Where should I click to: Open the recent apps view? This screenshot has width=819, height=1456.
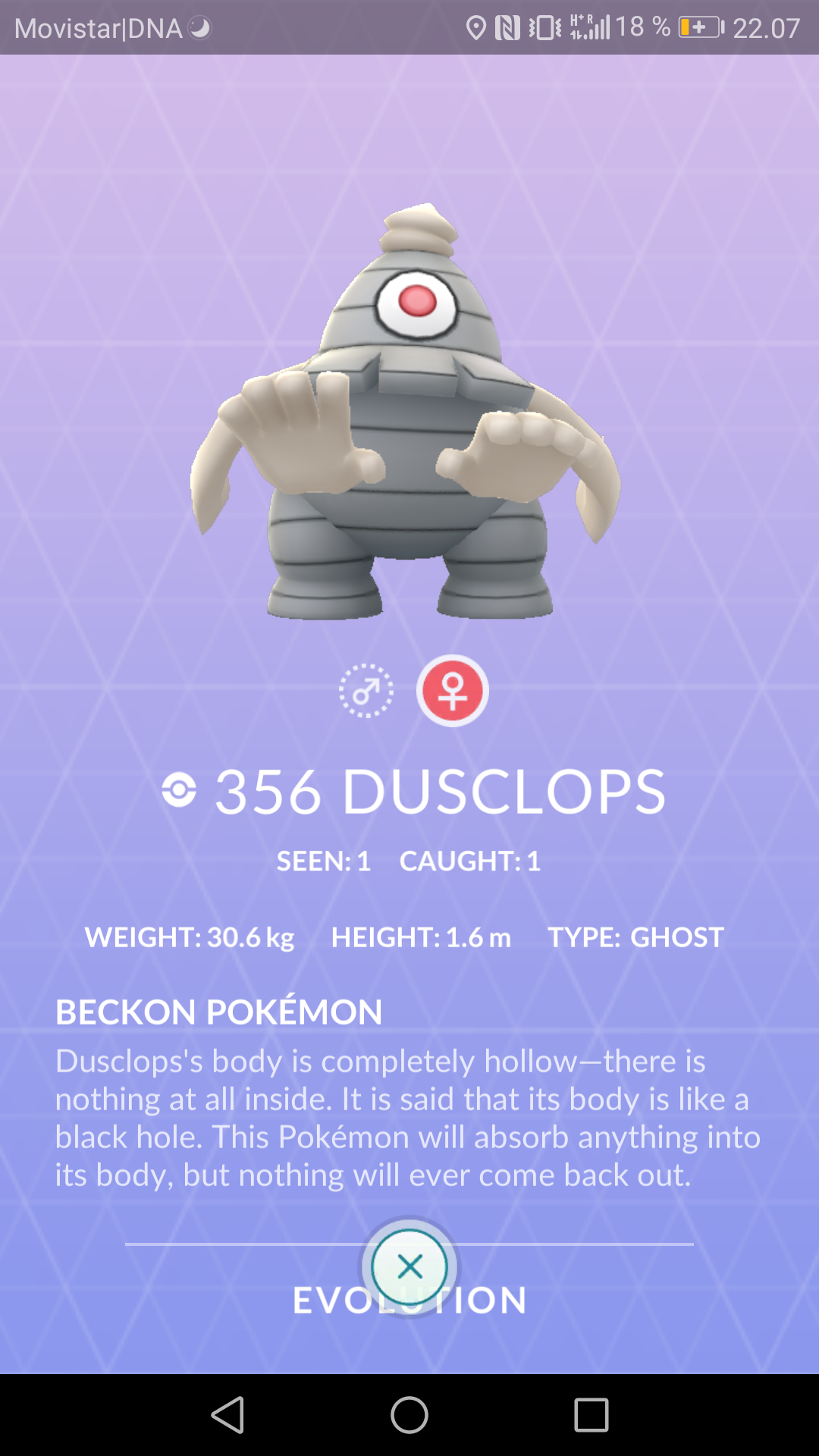591,1415
